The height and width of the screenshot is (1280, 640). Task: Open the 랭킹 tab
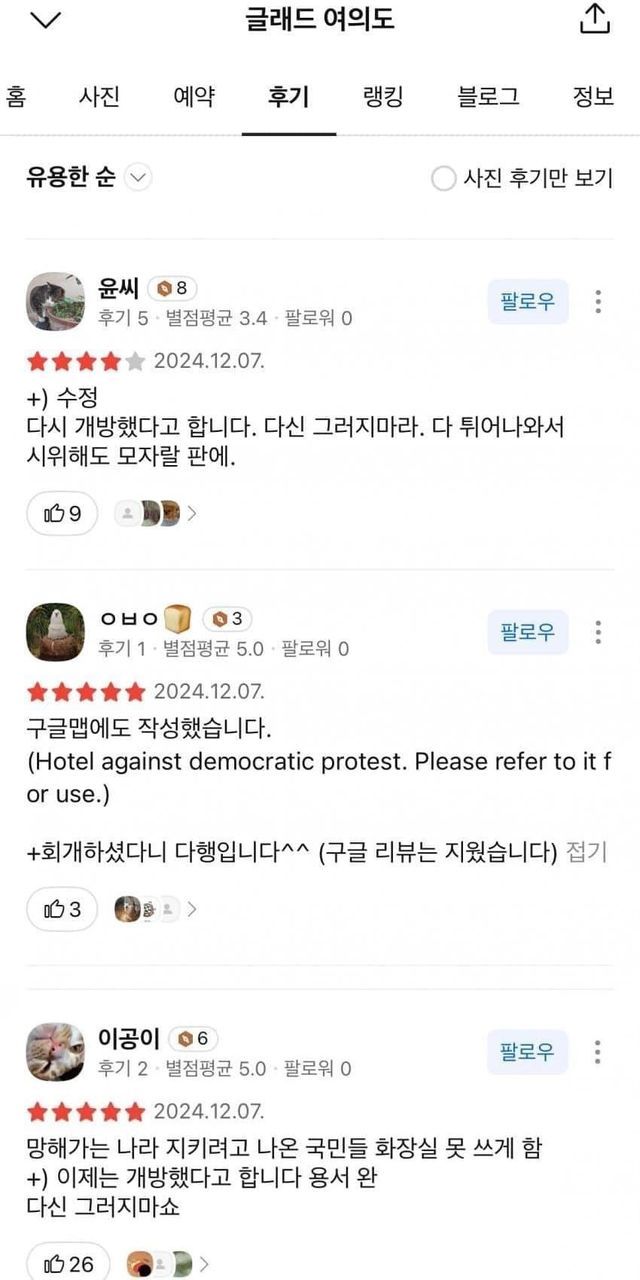[383, 97]
